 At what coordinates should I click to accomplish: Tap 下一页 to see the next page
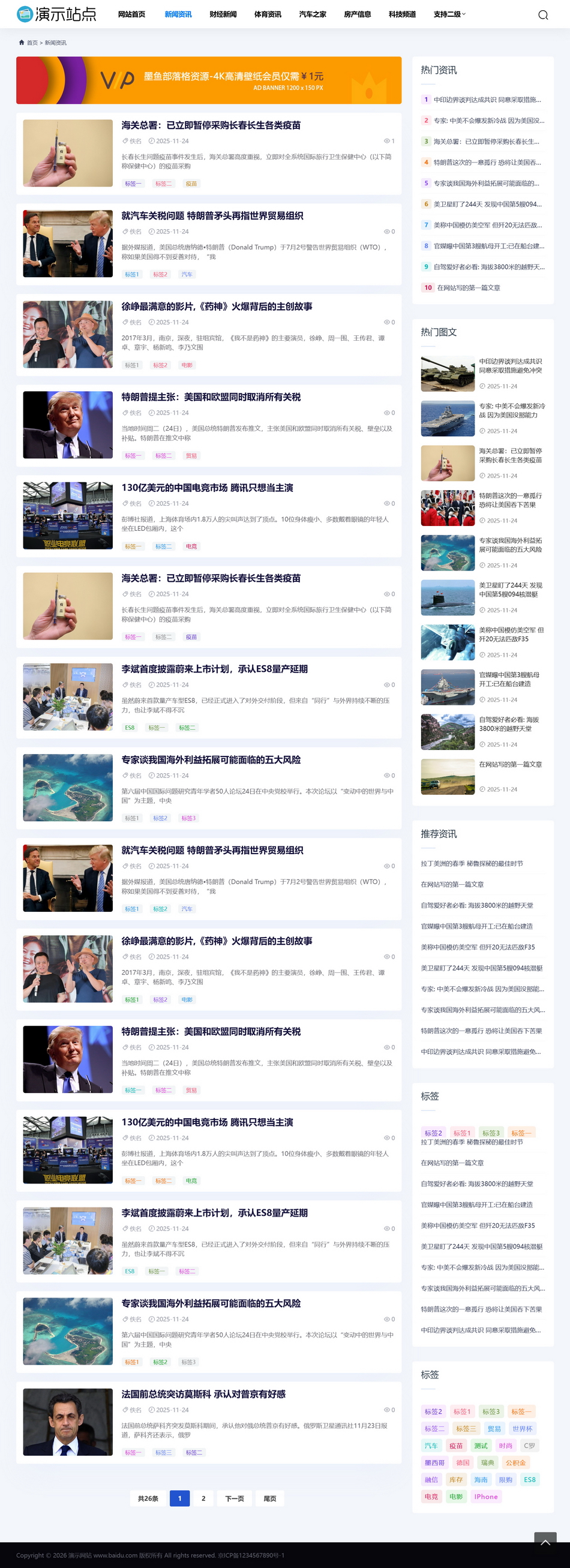(235, 1498)
